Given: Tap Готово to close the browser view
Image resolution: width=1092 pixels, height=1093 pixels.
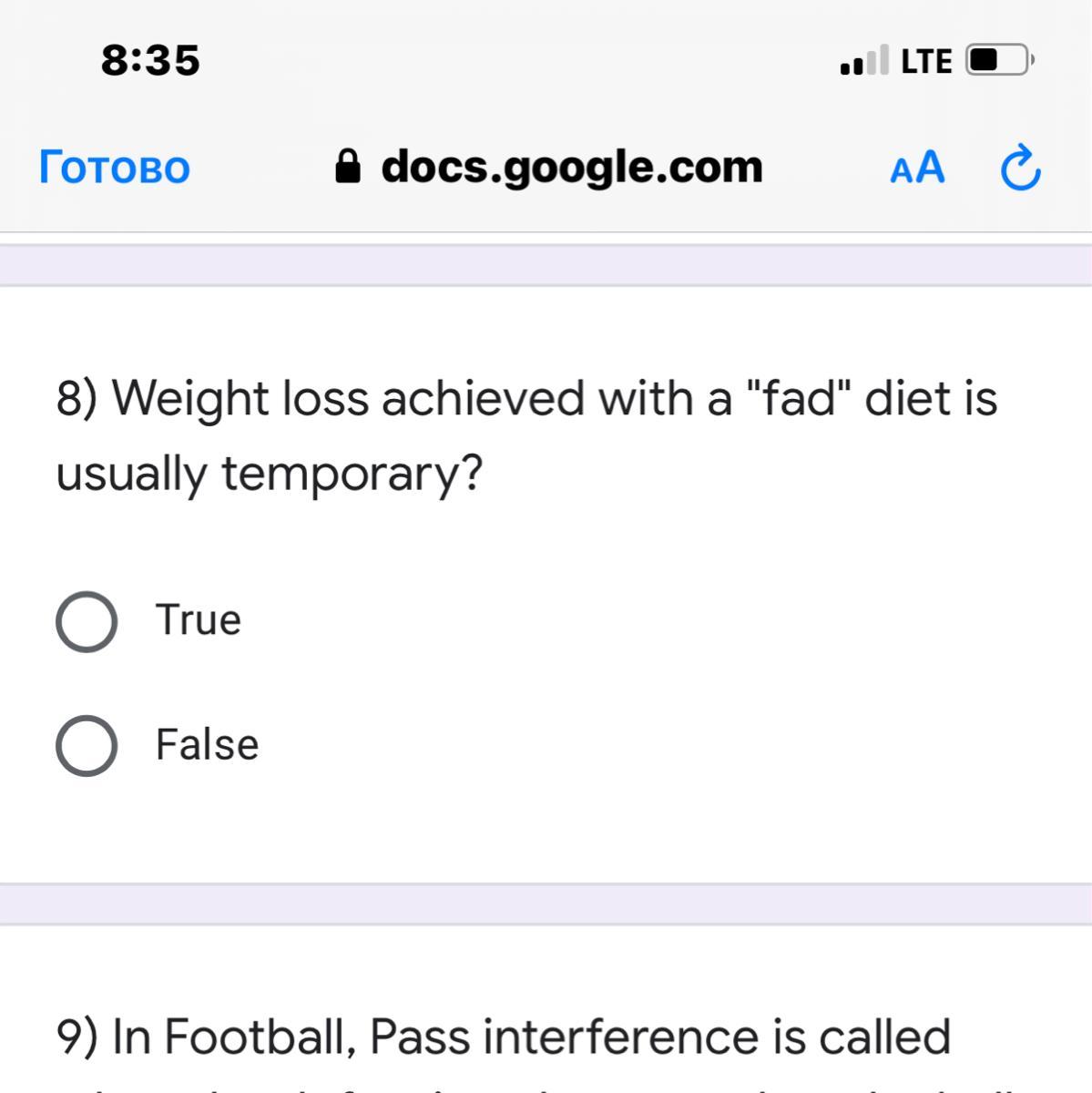Looking at the screenshot, I should [x=115, y=168].
